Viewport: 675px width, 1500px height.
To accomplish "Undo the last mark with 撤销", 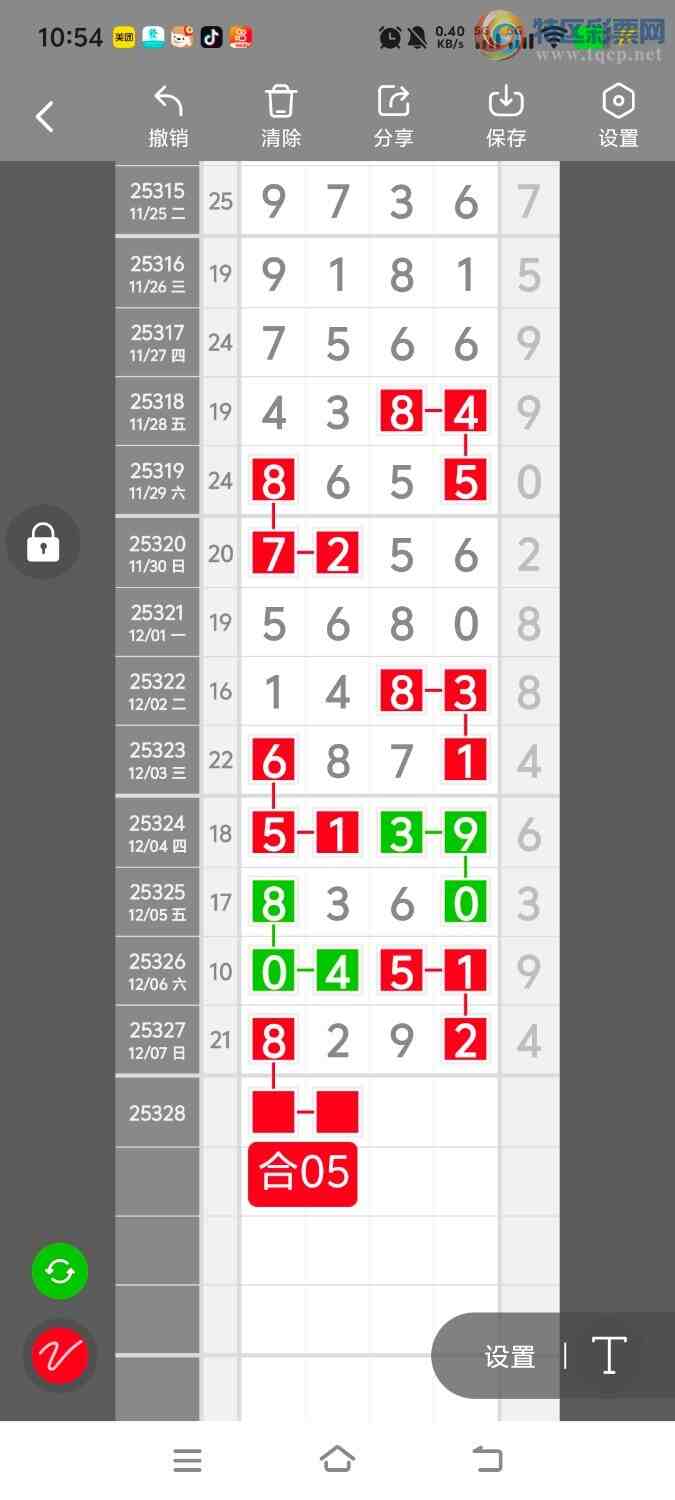I will coord(168,117).
